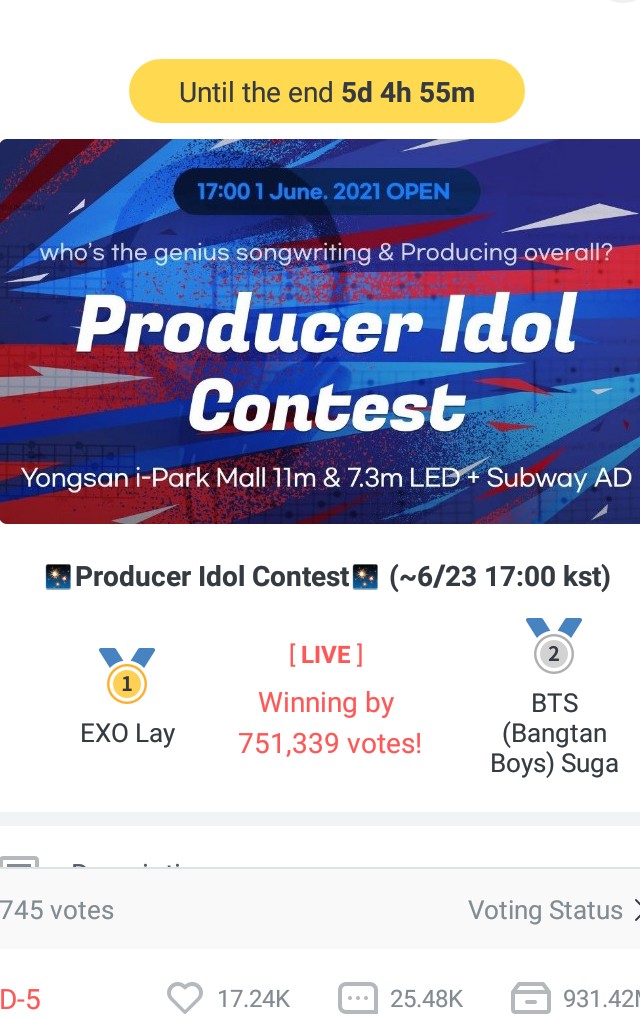
Task: Like this contest with the heart icon
Action: coord(185,997)
